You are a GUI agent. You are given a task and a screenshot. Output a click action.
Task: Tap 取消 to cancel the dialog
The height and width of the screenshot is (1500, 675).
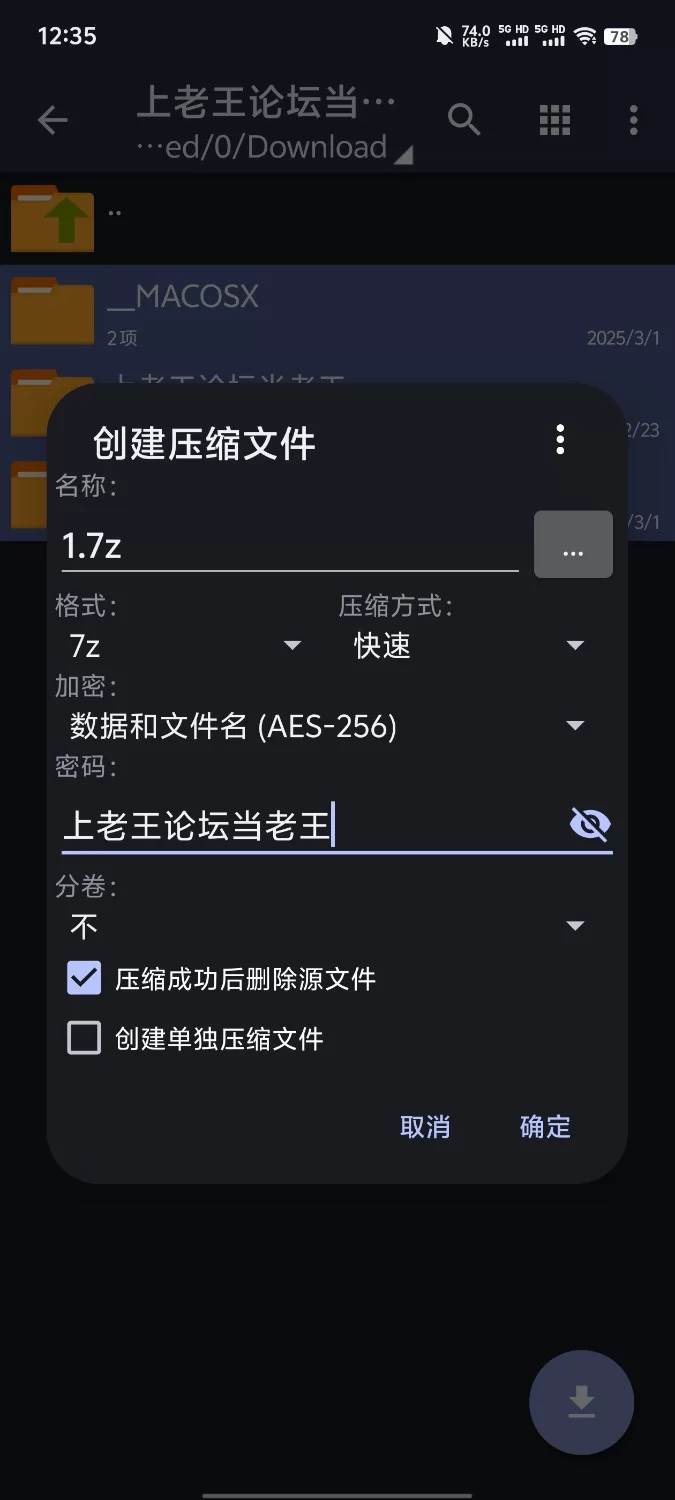425,1127
